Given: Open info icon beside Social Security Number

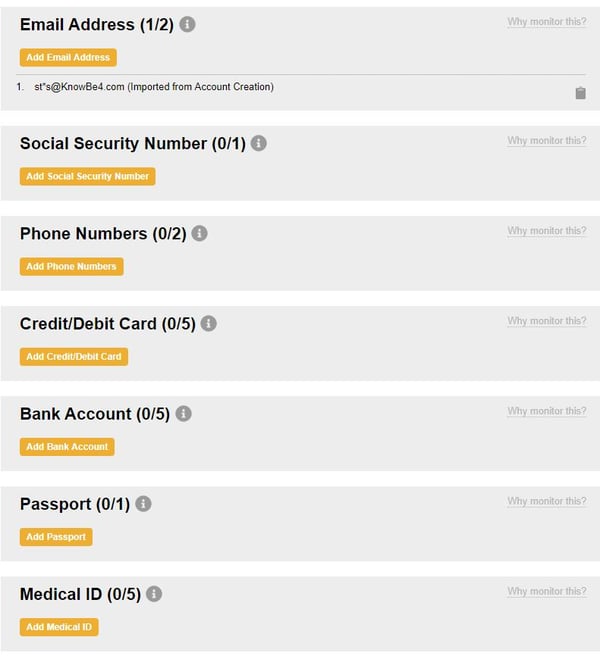Looking at the screenshot, I should (258, 143).
